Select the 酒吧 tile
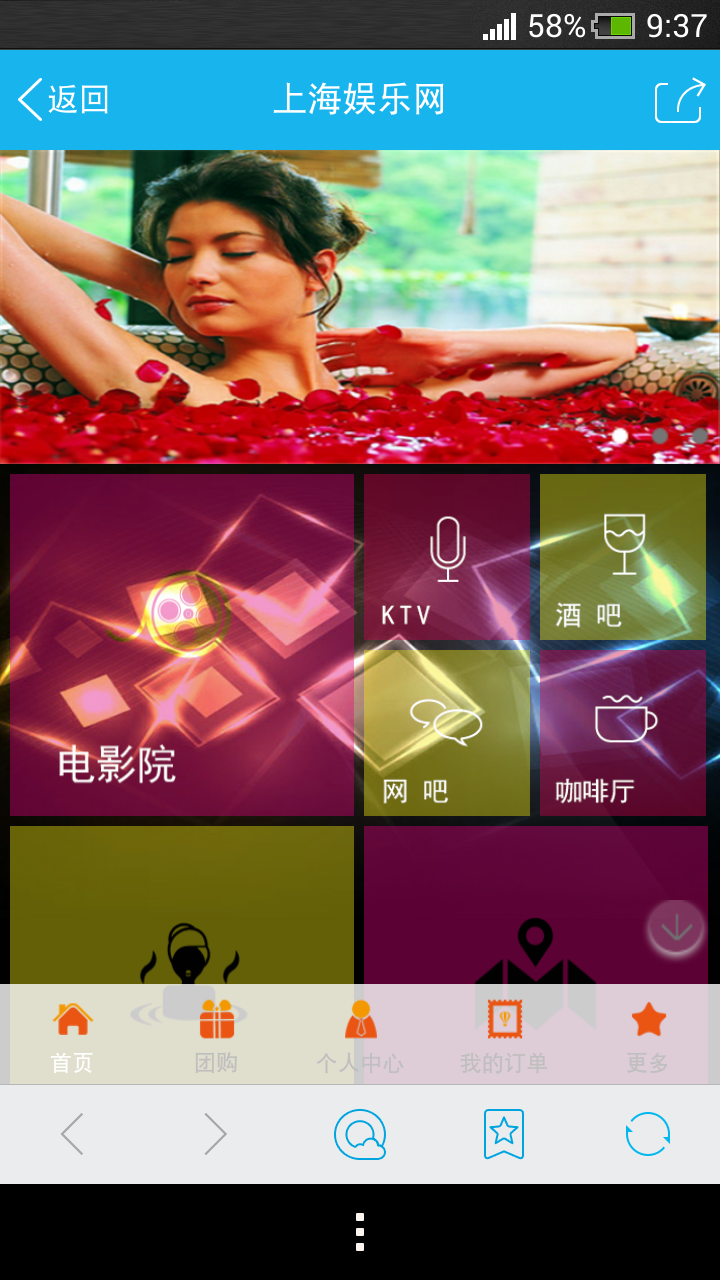 point(623,557)
